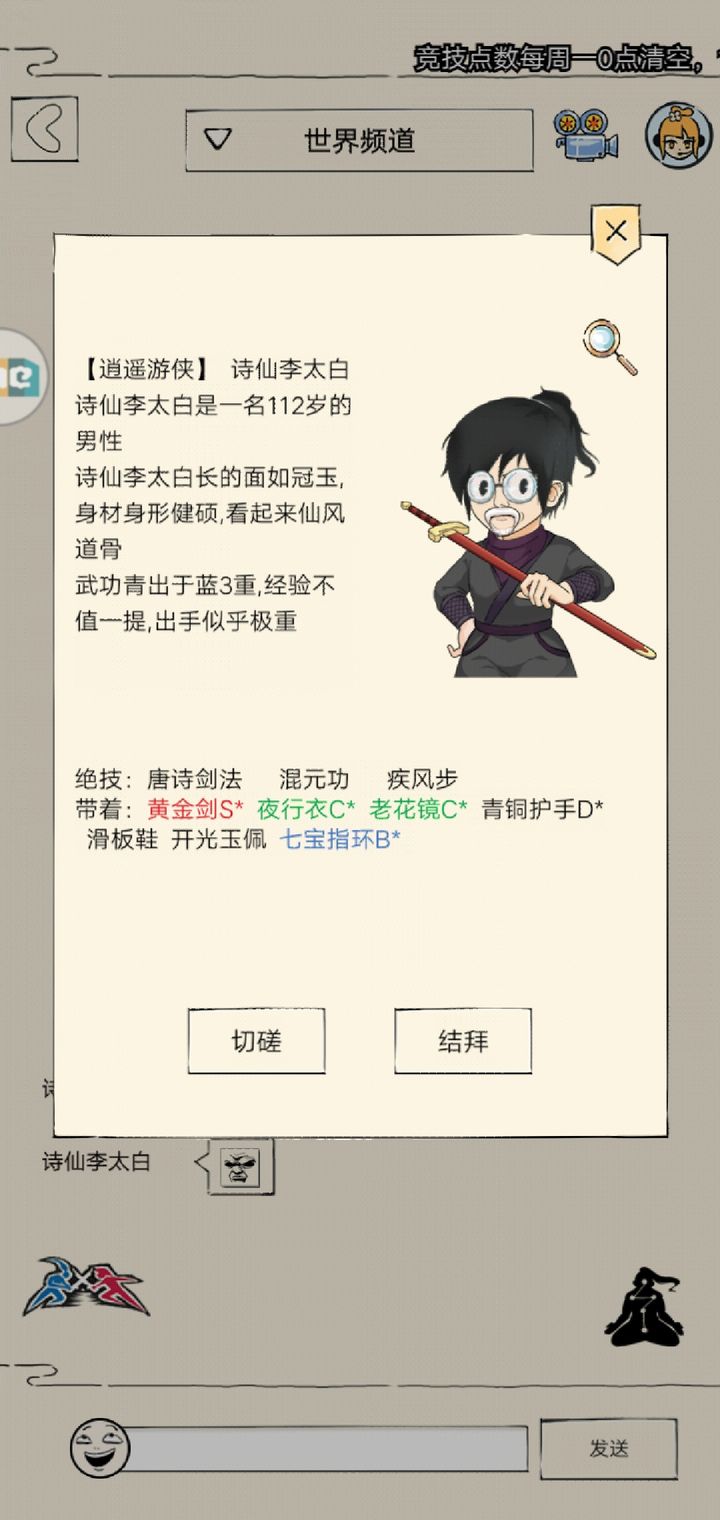The width and height of the screenshot is (720, 1520).
Task: Tap 结拜 to become sworn brothers
Action: [463, 1041]
